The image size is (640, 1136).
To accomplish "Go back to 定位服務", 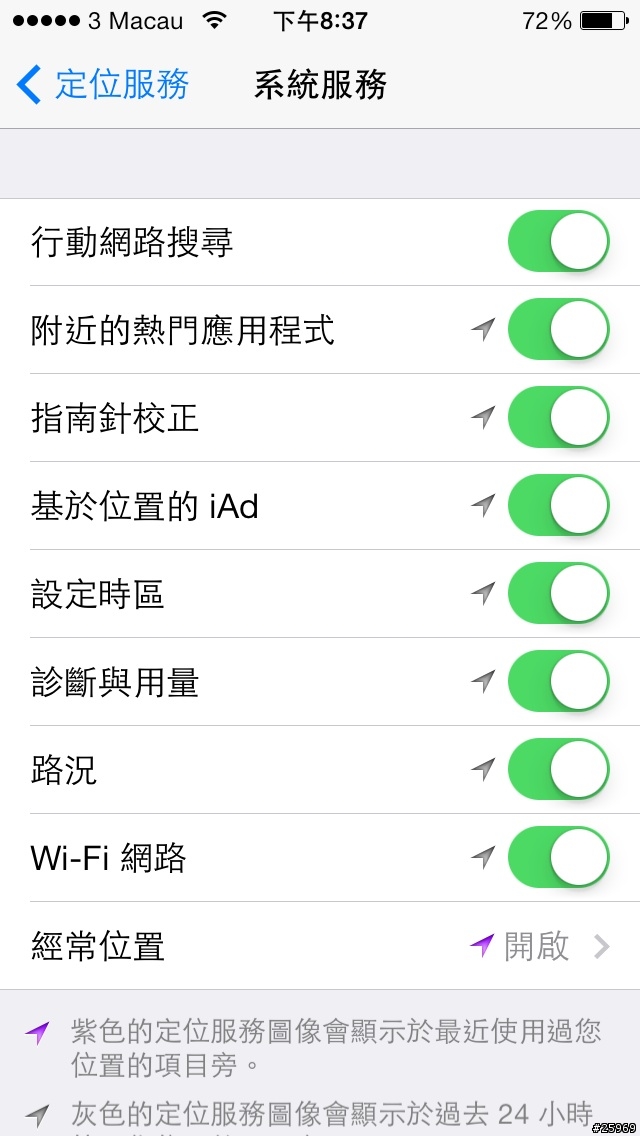I will [x=103, y=85].
